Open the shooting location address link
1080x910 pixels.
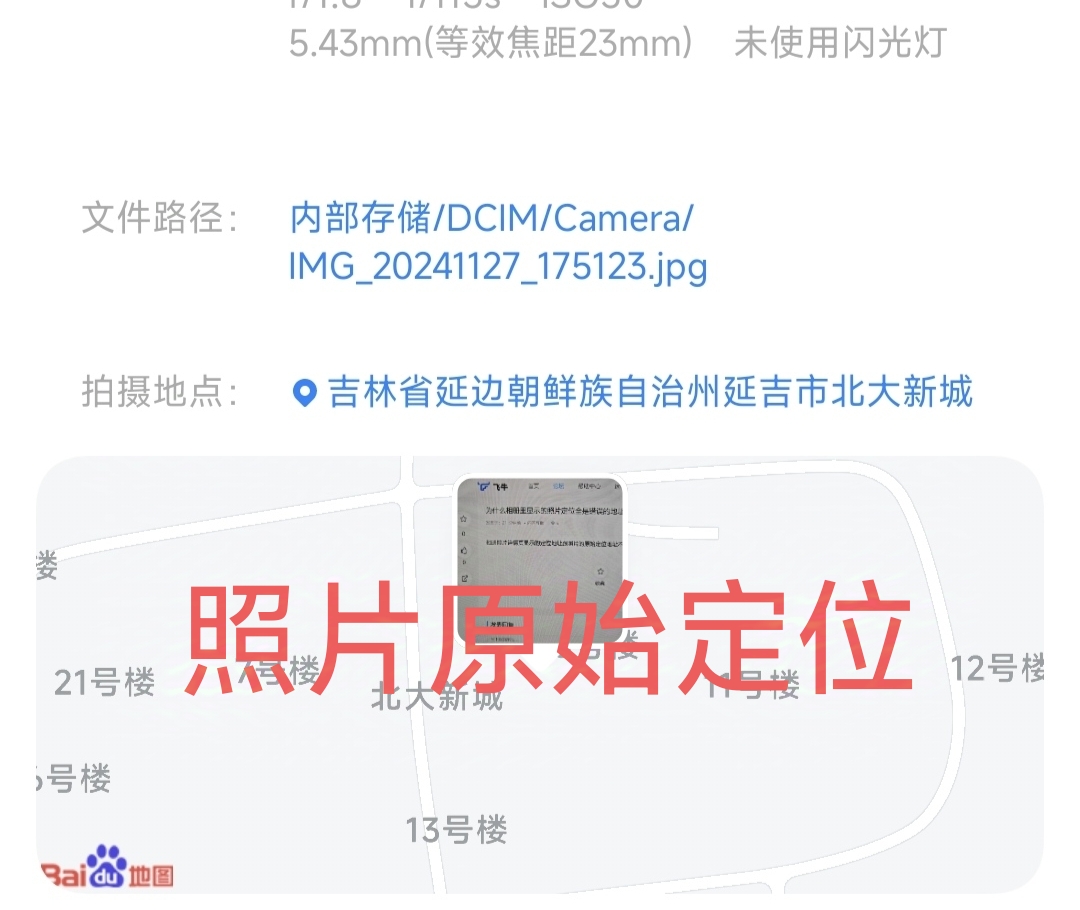pyautogui.click(x=648, y=392)
